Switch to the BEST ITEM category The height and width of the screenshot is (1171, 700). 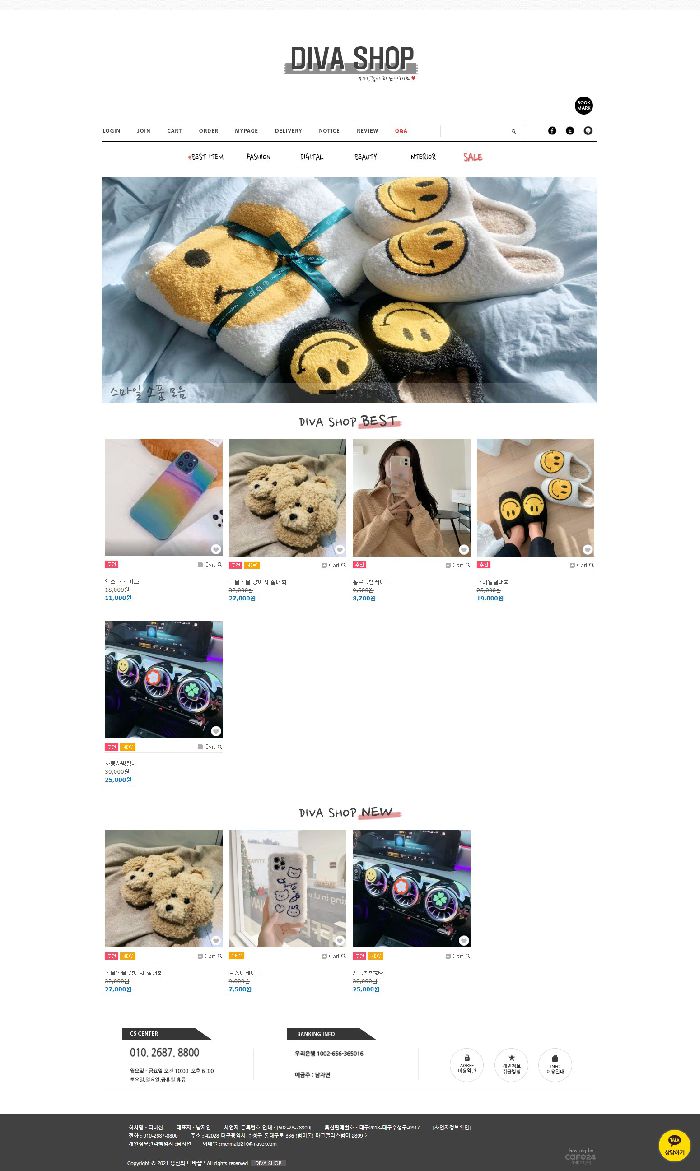205,157
